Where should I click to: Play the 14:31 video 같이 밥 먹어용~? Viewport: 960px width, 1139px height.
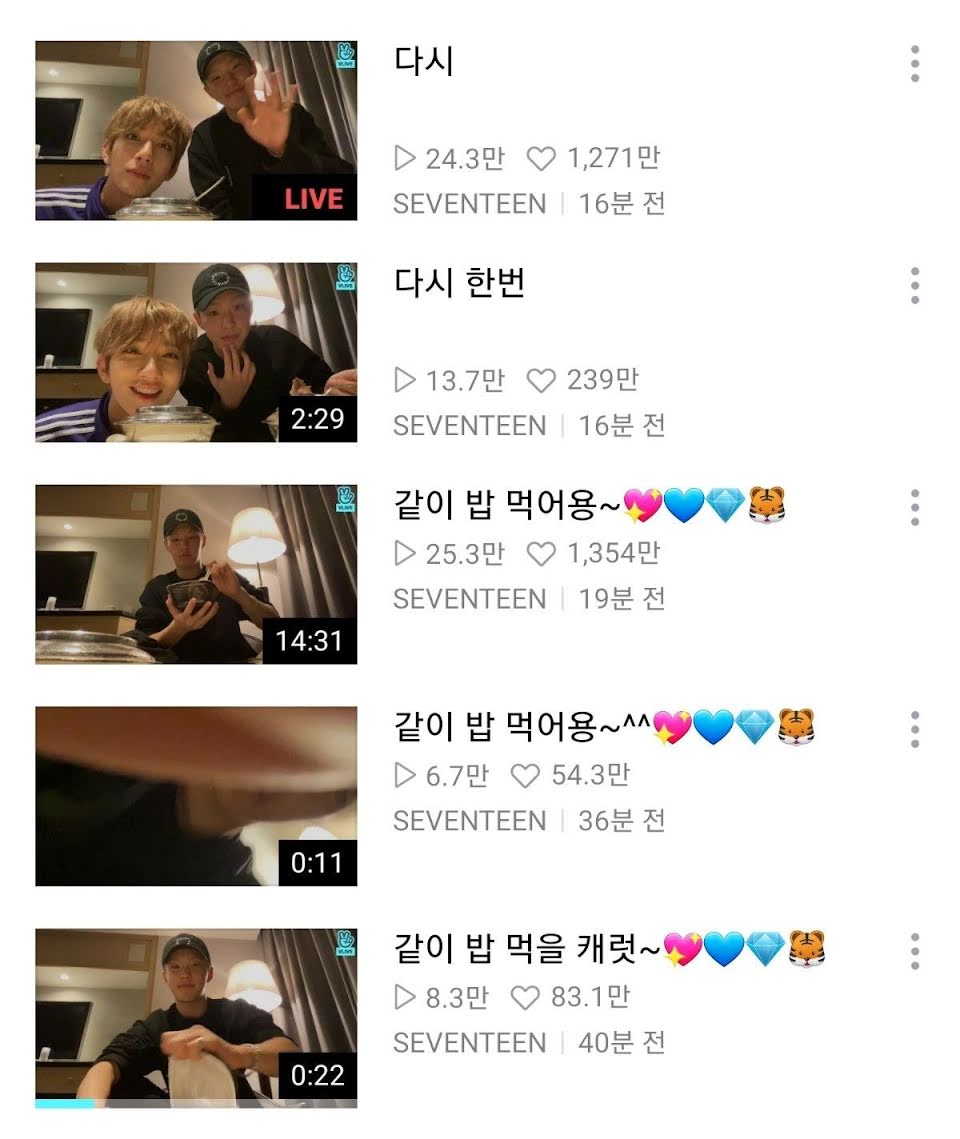[196, 575]
